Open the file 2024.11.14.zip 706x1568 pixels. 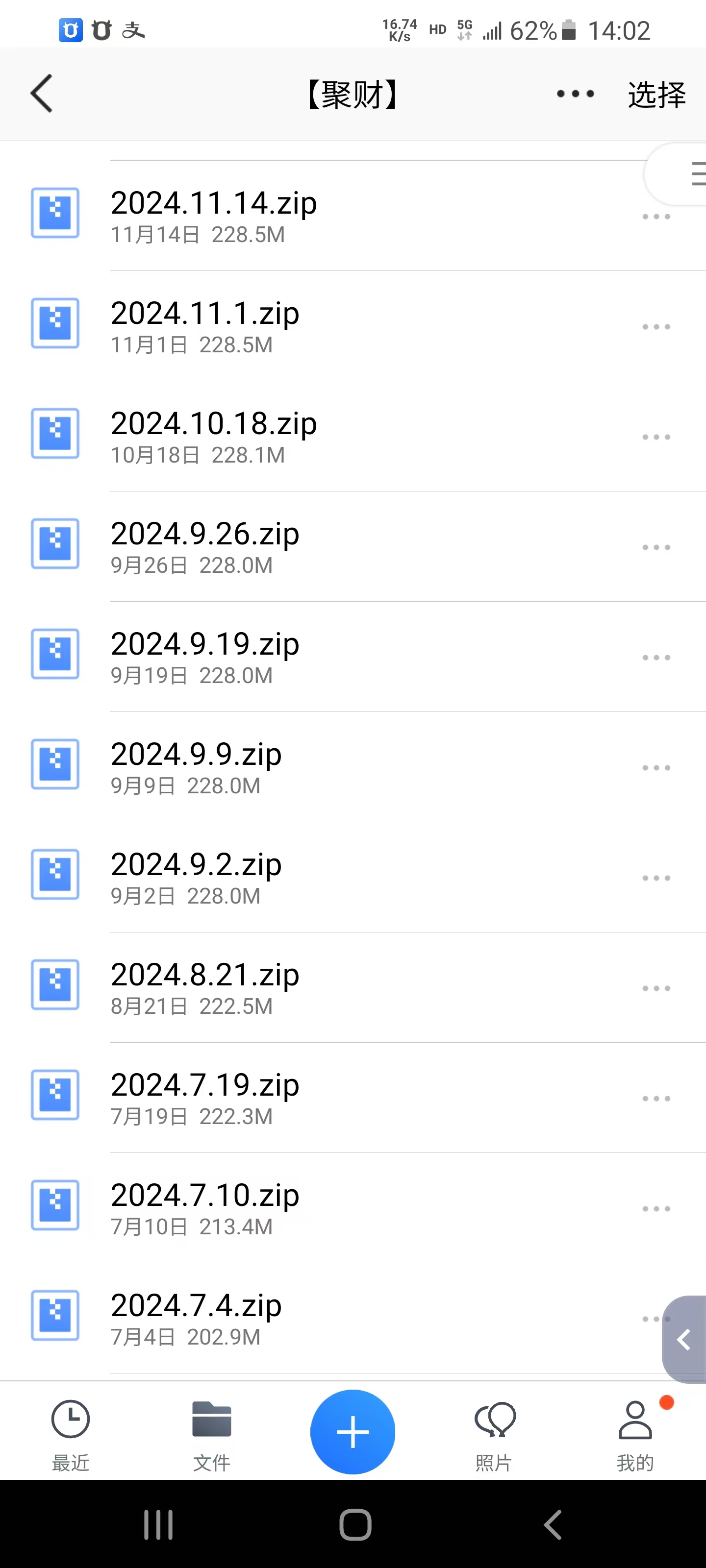pos(214,203)
